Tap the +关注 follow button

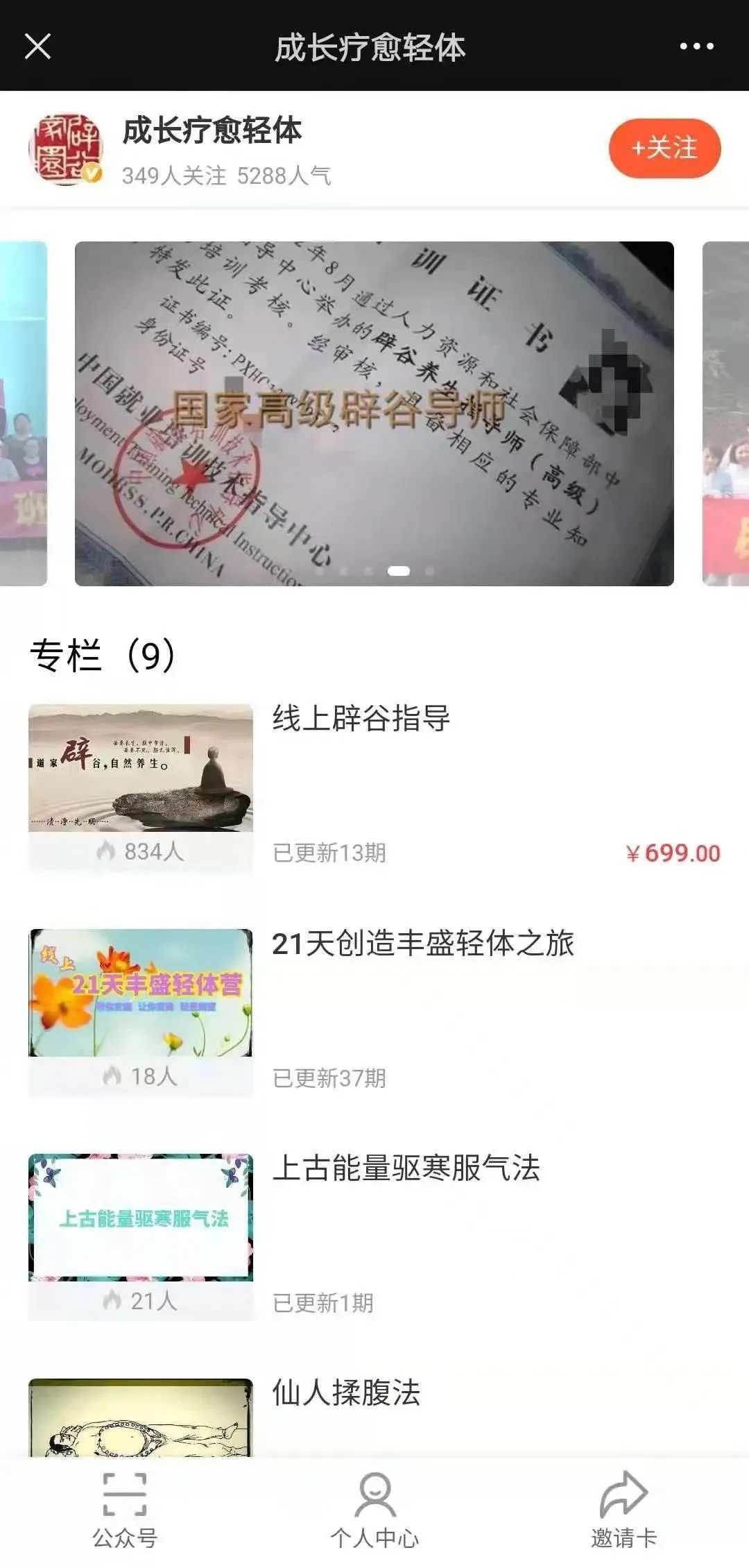coord(664,148)
